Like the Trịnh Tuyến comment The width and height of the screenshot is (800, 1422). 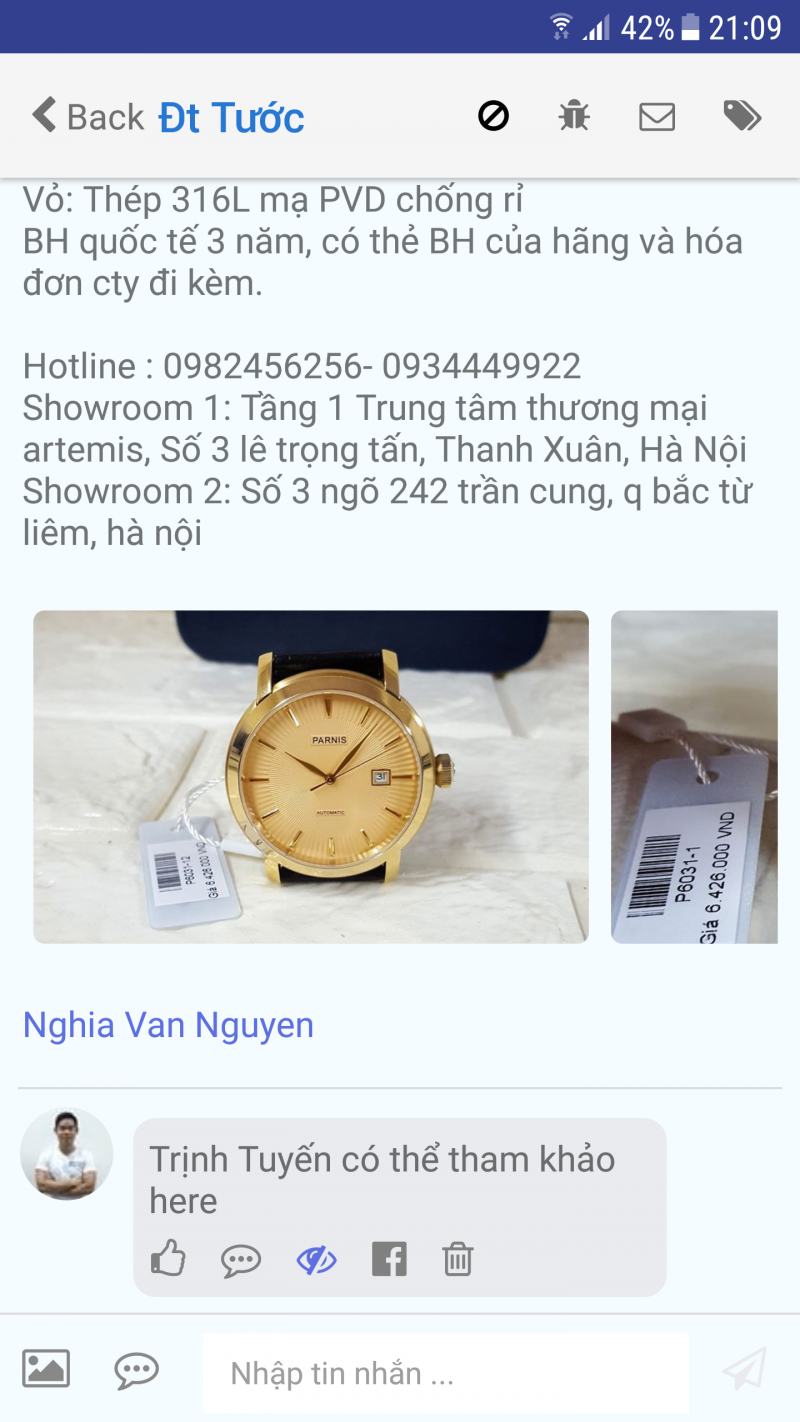pyautogui.click(x=168, y=1258)
